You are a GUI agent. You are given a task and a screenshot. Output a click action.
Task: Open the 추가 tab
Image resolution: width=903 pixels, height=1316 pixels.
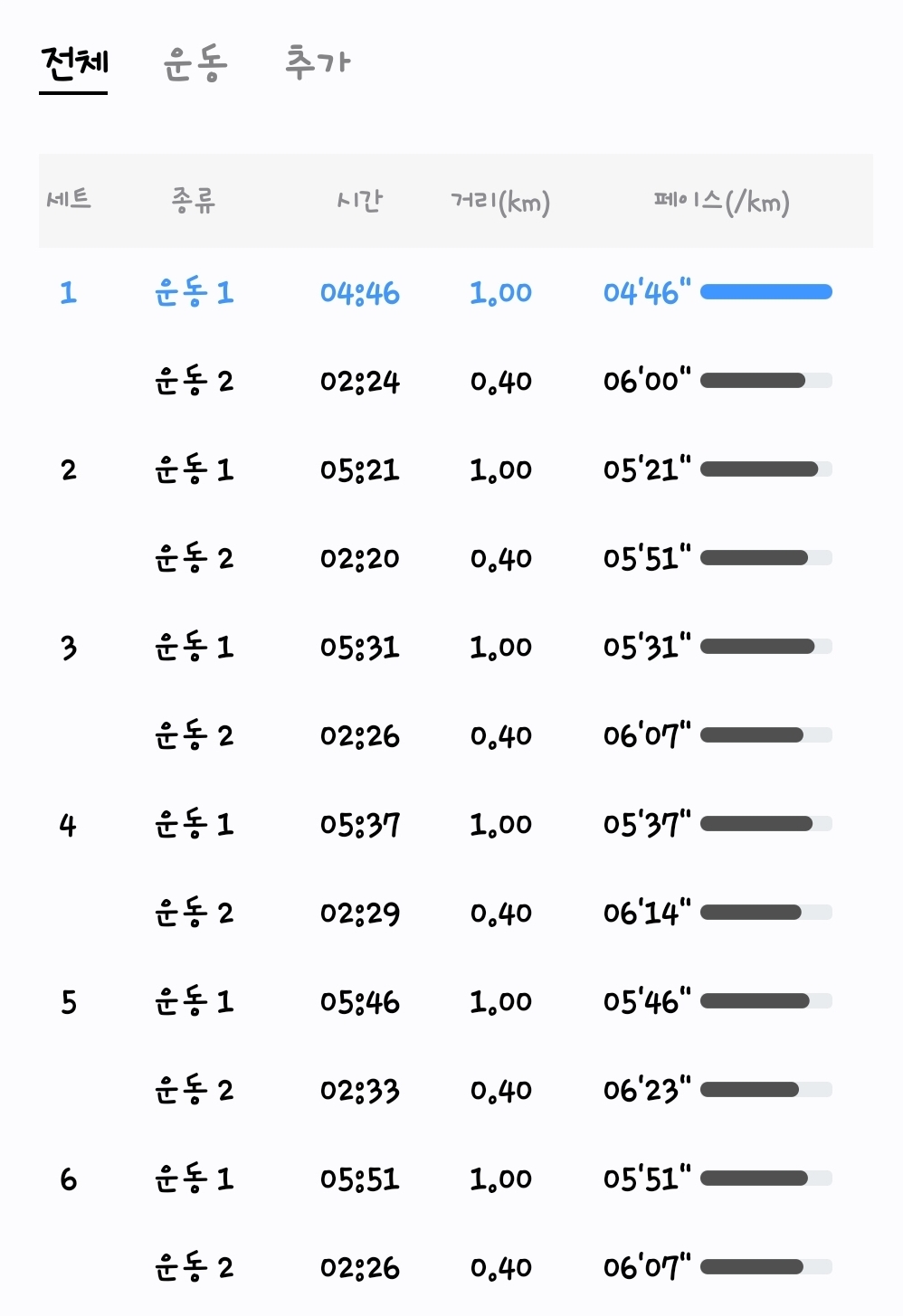(317, 63)
